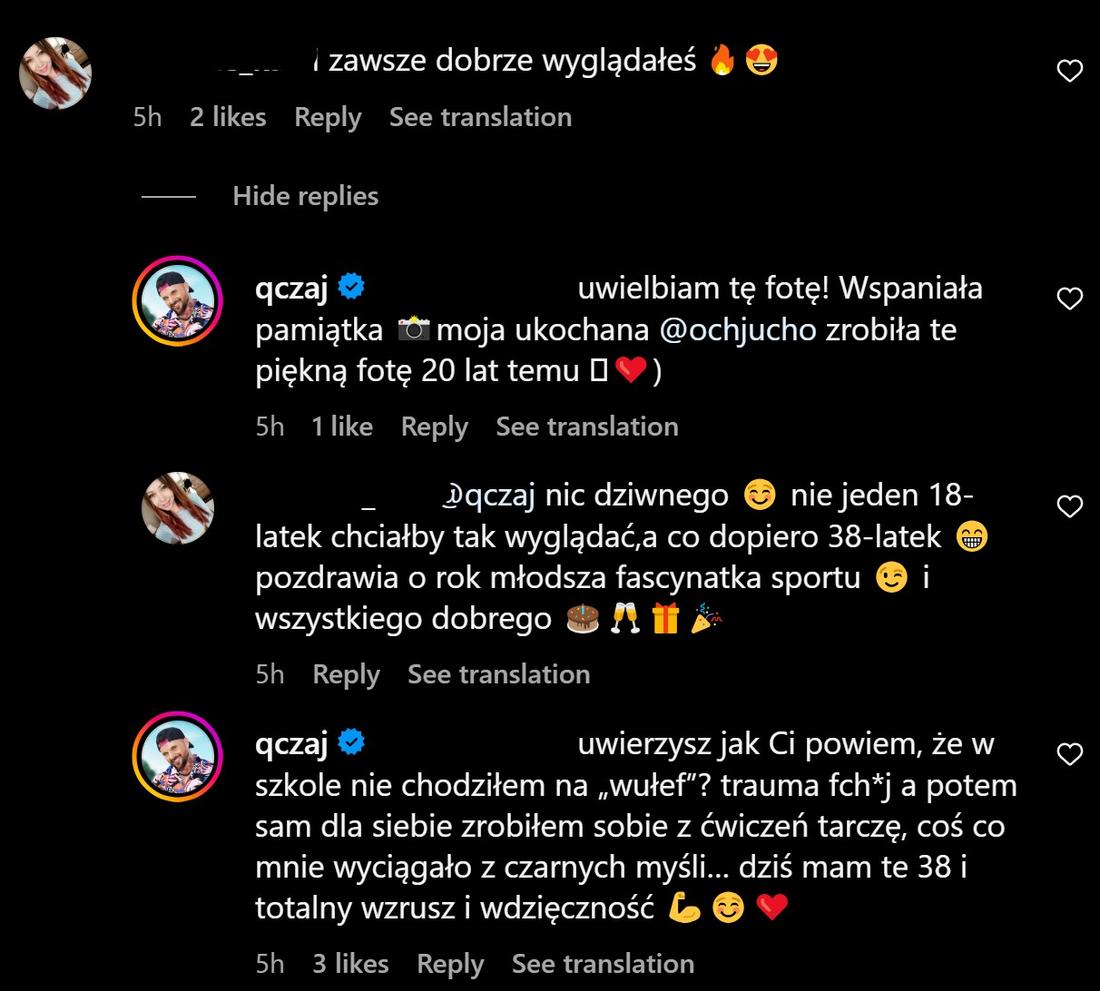The width and height of the screenshot is (1100, 991).
Task: Hide replies under the top comment
Action: pos(305,196)
